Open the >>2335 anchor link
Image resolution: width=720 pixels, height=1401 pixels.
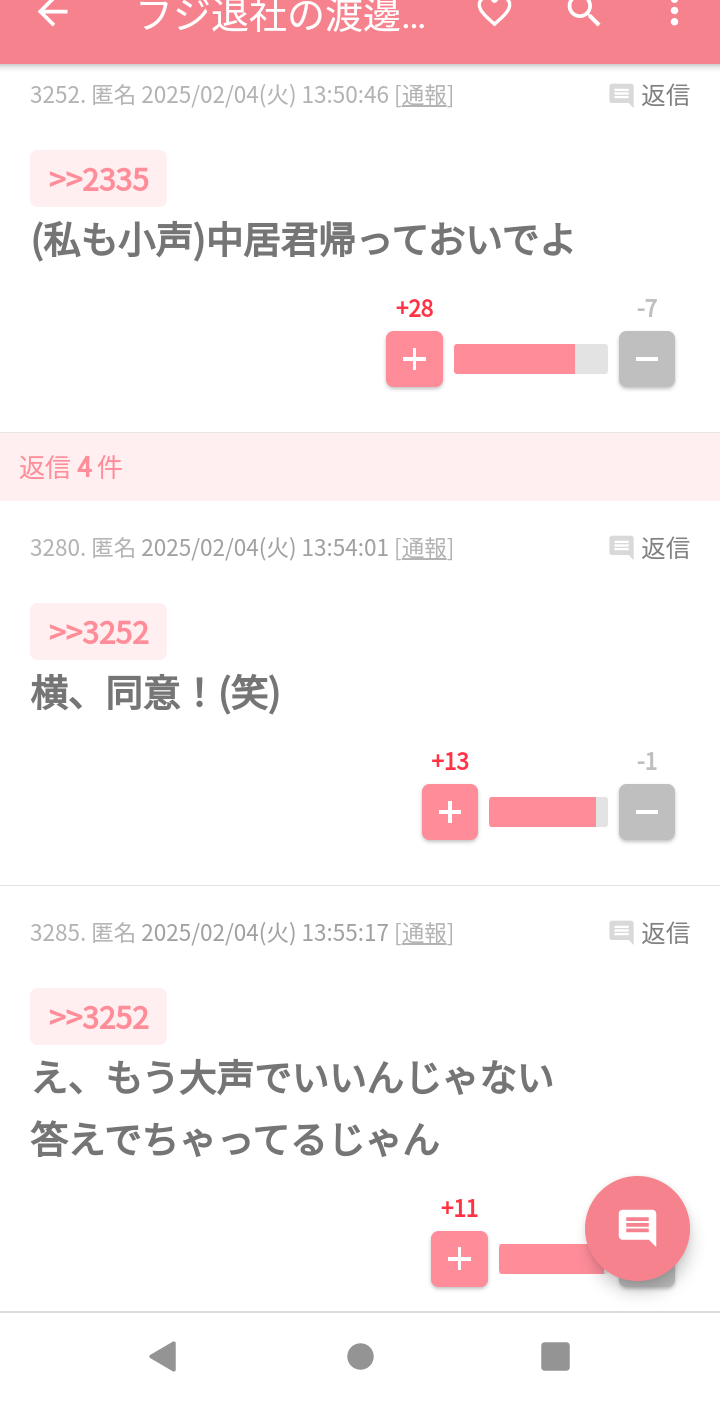coord(98,179)
